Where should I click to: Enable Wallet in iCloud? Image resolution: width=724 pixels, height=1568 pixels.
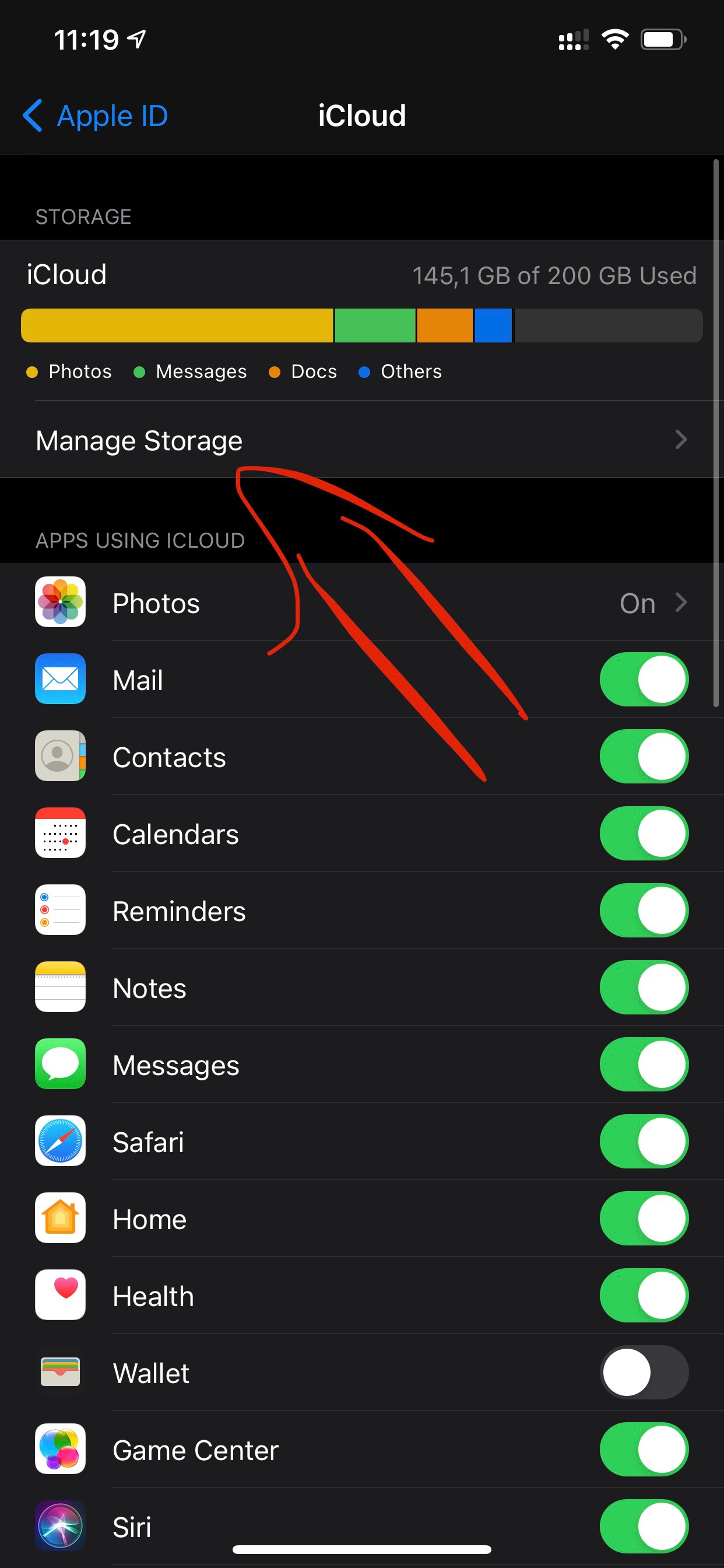point(643,1372)
